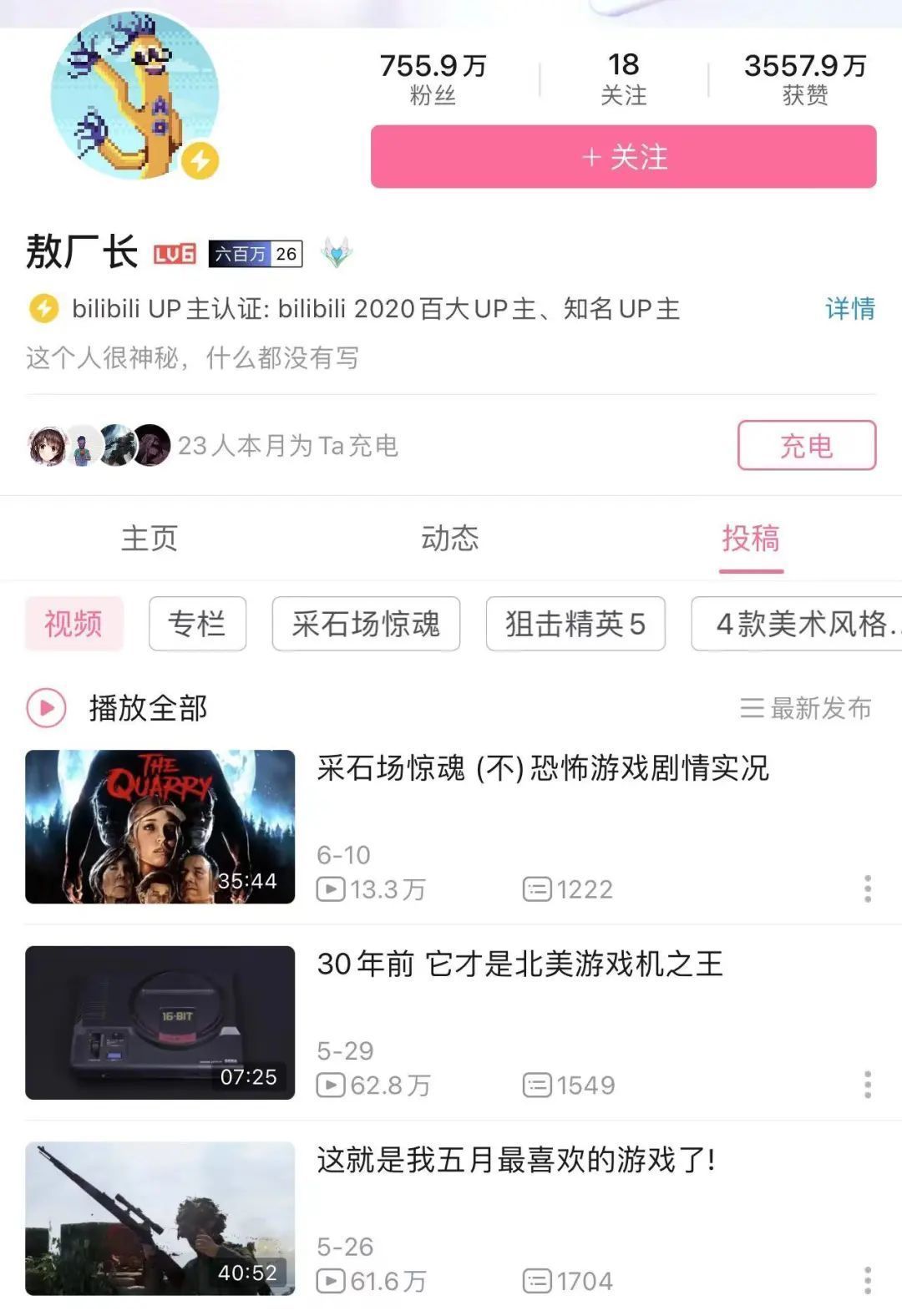Change sorting via 最新发布
Image resolution: width=902 pixels, height=1316 pixels.
point(805,708)
